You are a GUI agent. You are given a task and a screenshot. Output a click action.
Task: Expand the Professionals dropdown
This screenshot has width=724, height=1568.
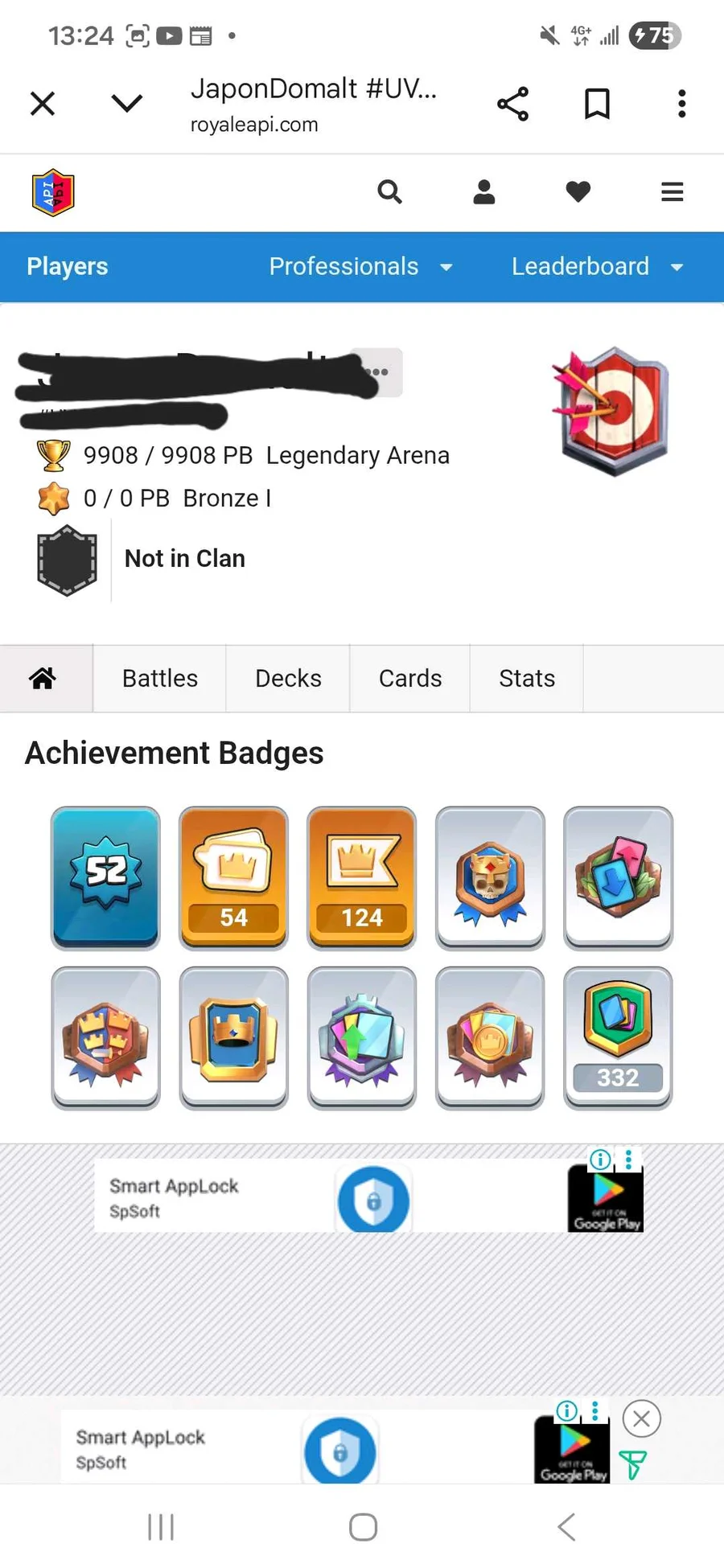pyautogui.click(x=360, y=266)
